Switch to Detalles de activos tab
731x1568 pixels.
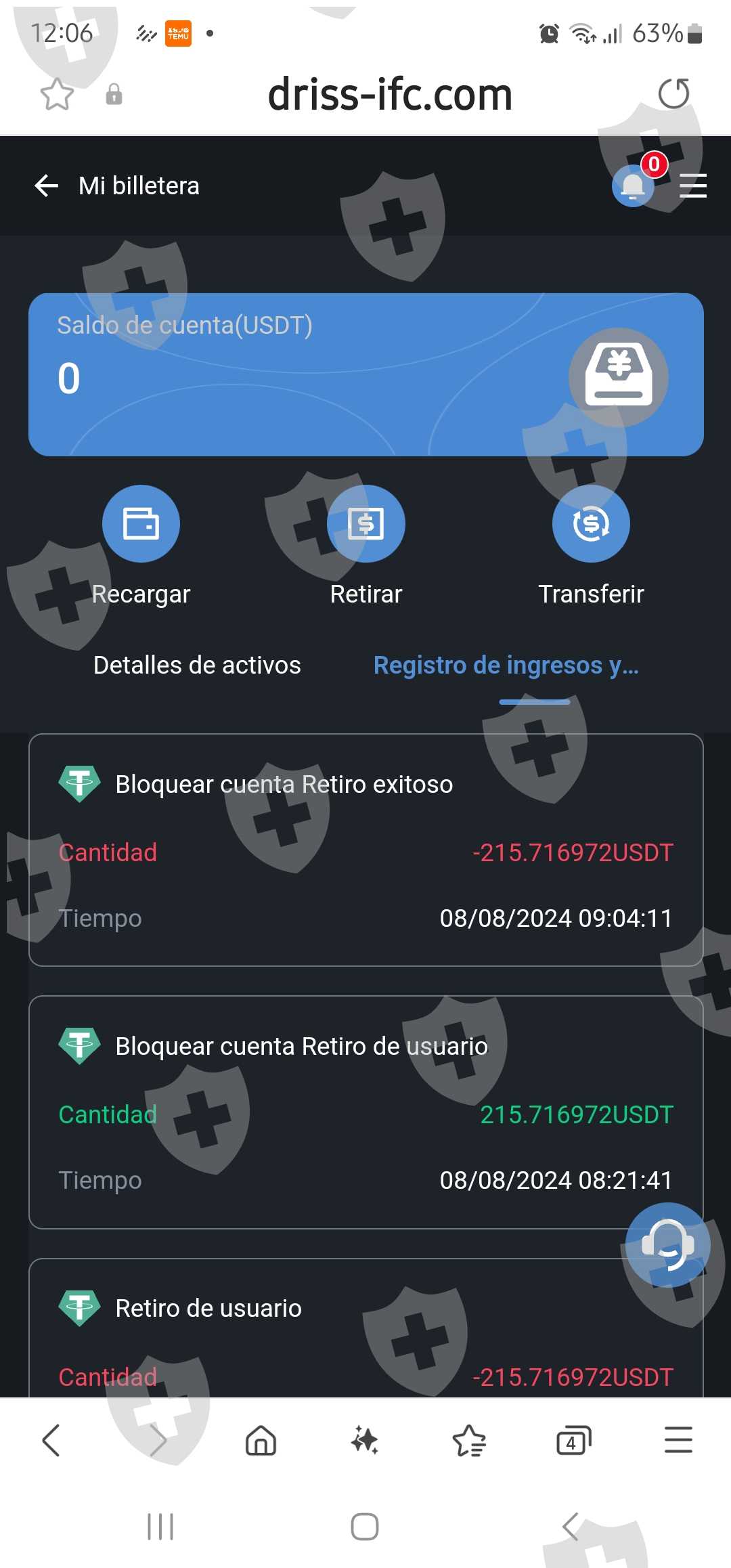pyautogui.click(x=197, y=665)
